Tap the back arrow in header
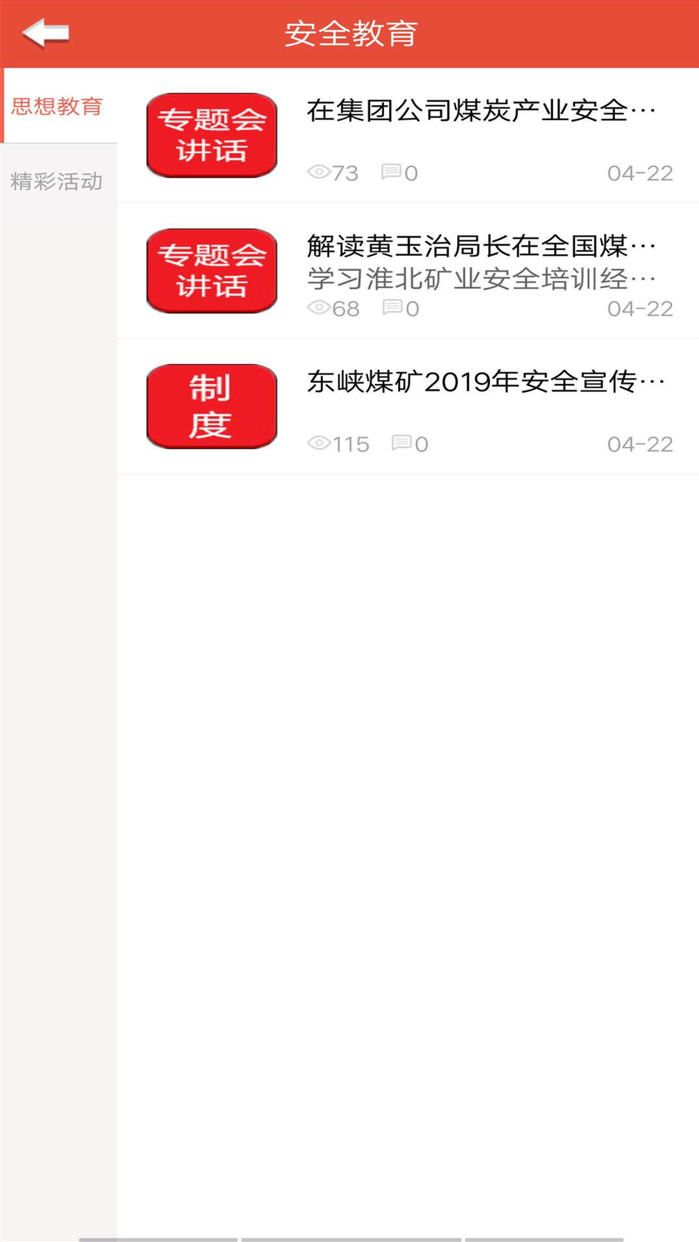This screenshot has height=1242, width=699. pyautogui.click(x=46, y=33)
